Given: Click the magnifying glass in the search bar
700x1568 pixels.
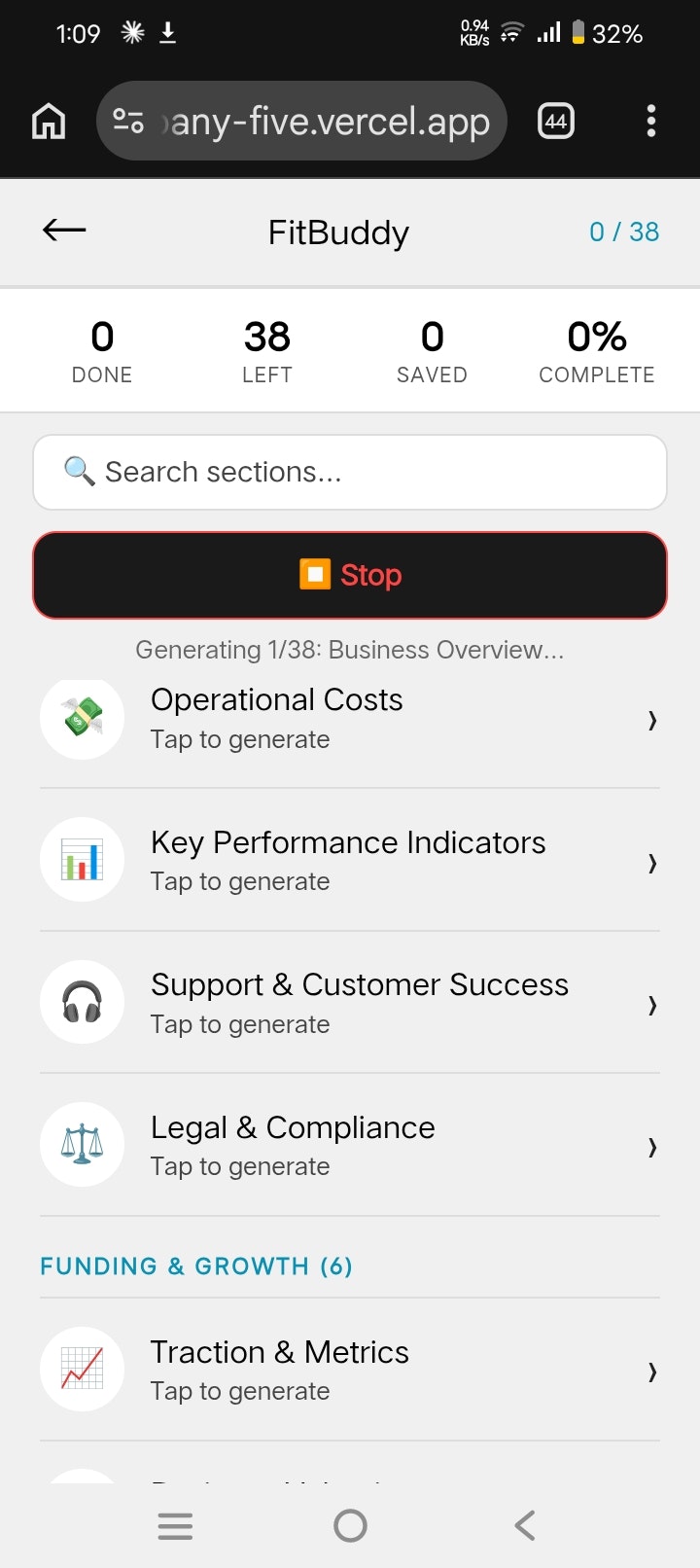Looking at the screenshot, I should (80, 472).
